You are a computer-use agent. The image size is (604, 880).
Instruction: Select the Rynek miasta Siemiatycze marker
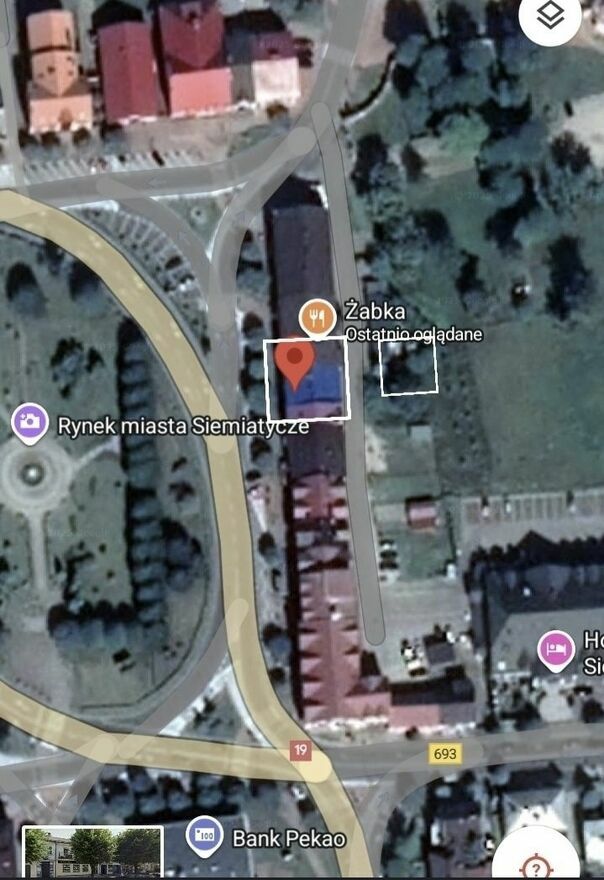tap(31, 421)
